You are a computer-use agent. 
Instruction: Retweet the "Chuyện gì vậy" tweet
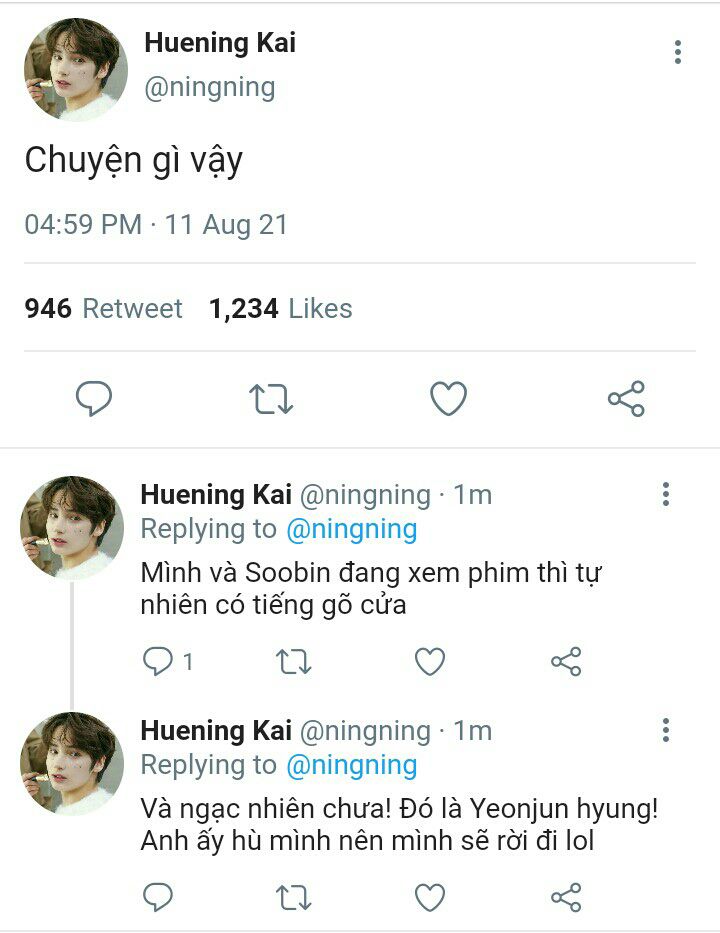[x=270, y=399]
